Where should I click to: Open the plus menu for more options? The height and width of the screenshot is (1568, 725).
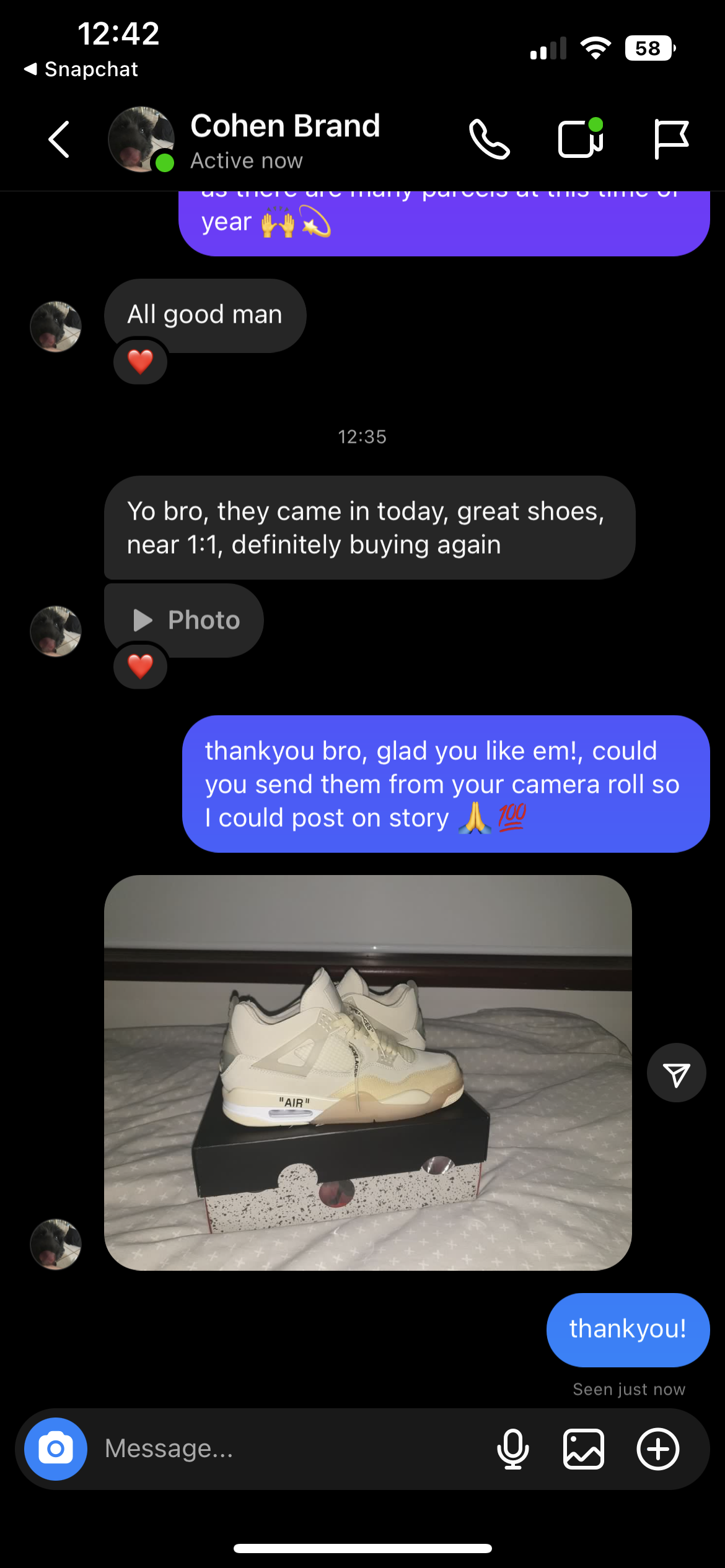(x=658, y=1449)
